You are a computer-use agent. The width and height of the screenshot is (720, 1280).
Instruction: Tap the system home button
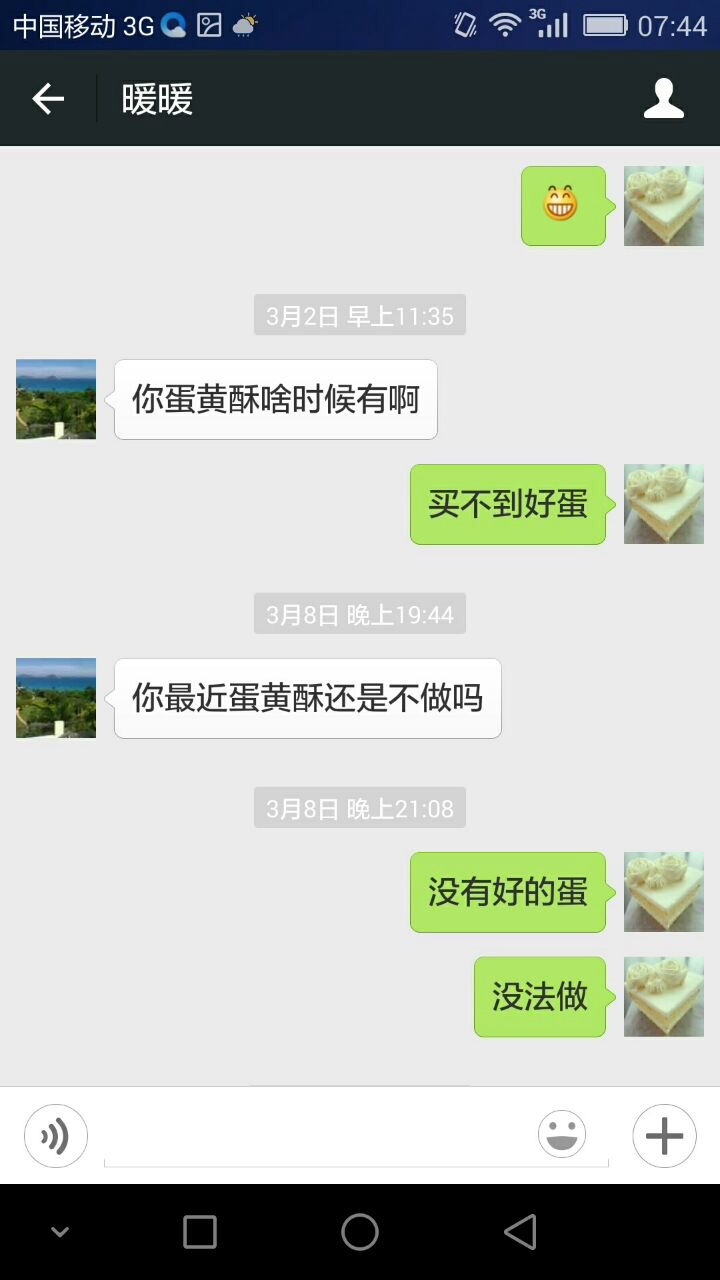tap(360, 1232)
